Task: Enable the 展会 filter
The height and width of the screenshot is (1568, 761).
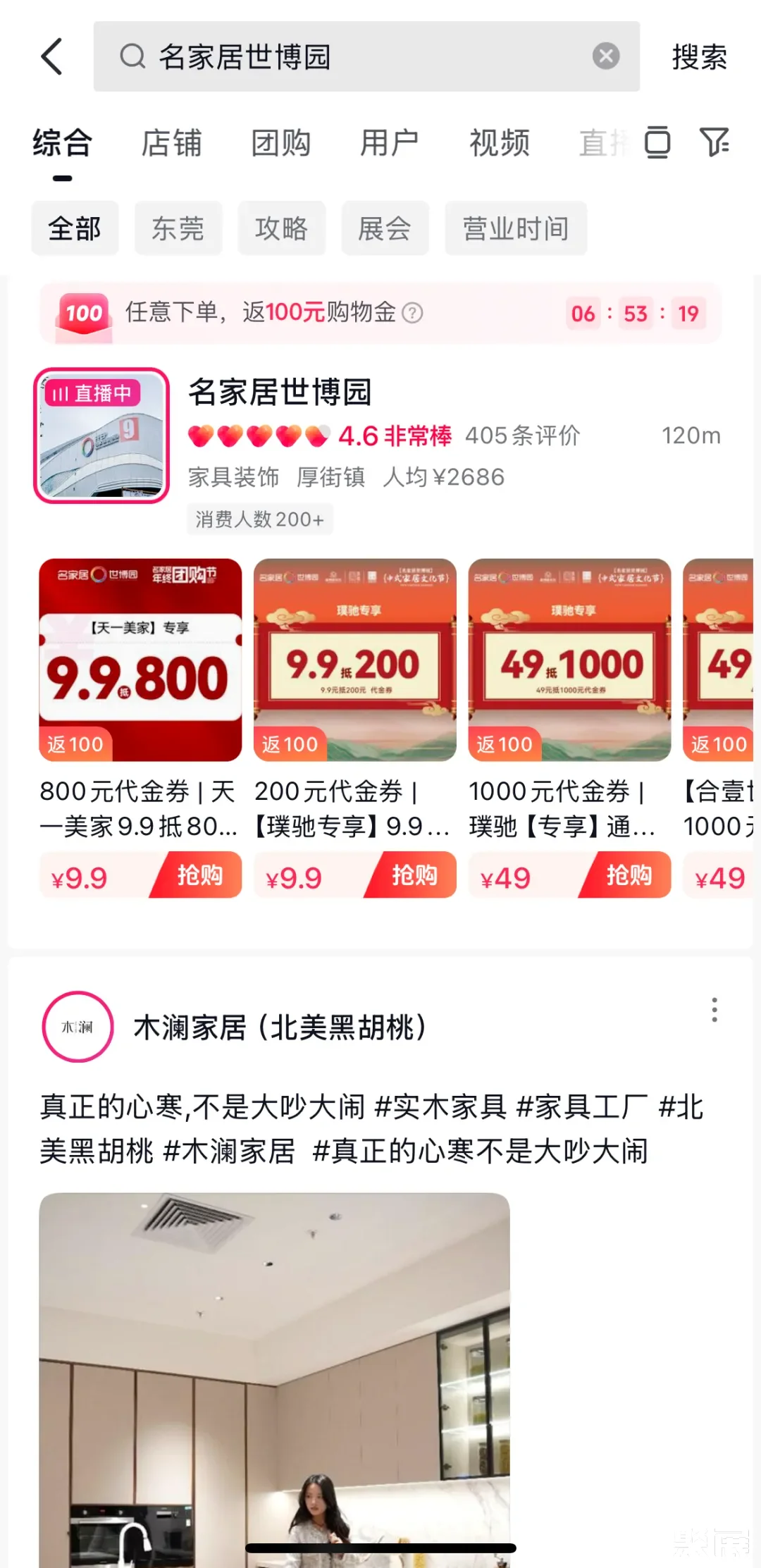Action: pos(385,228)
